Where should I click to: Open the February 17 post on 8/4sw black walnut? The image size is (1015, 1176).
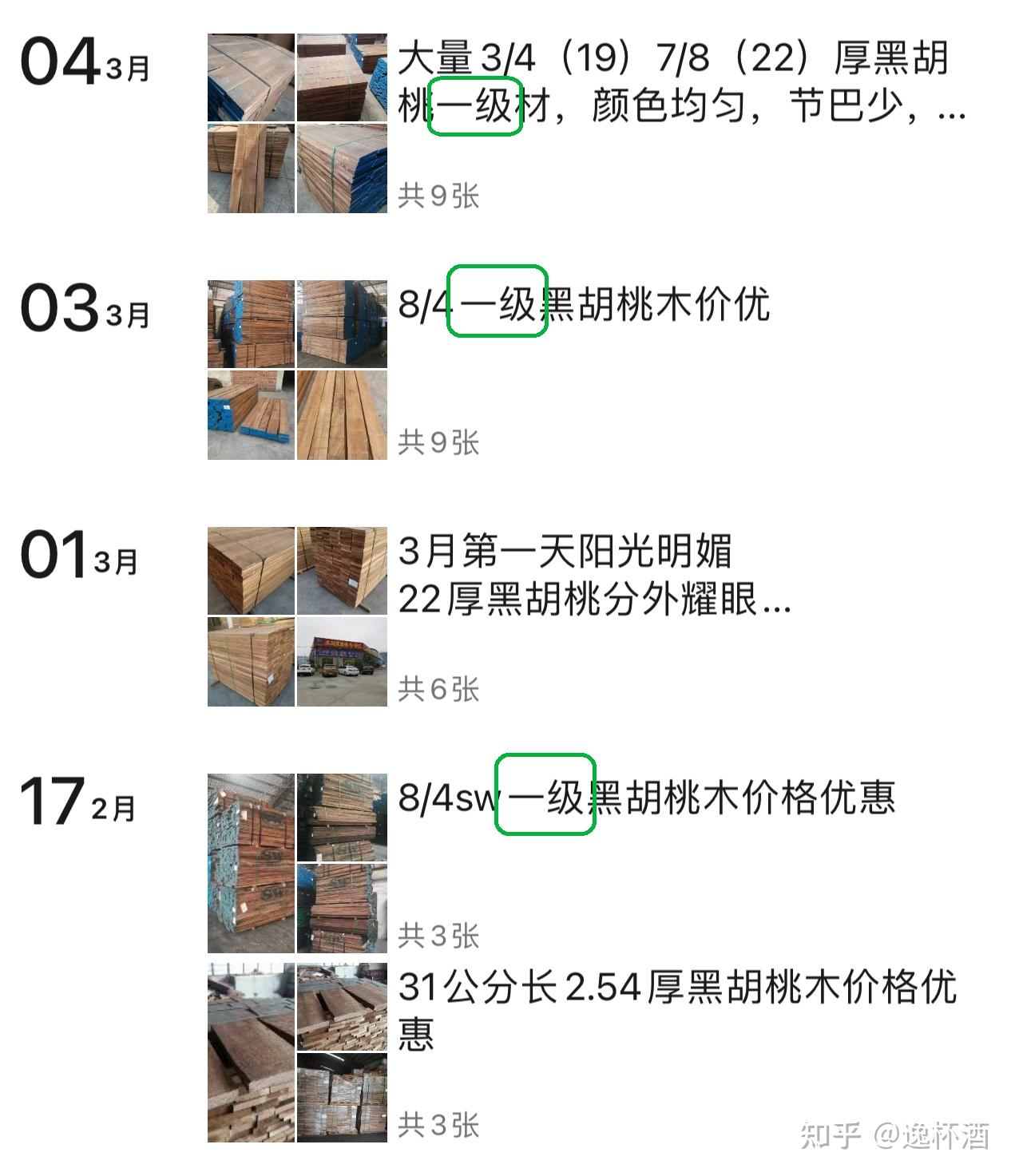(x=647, y=798)
